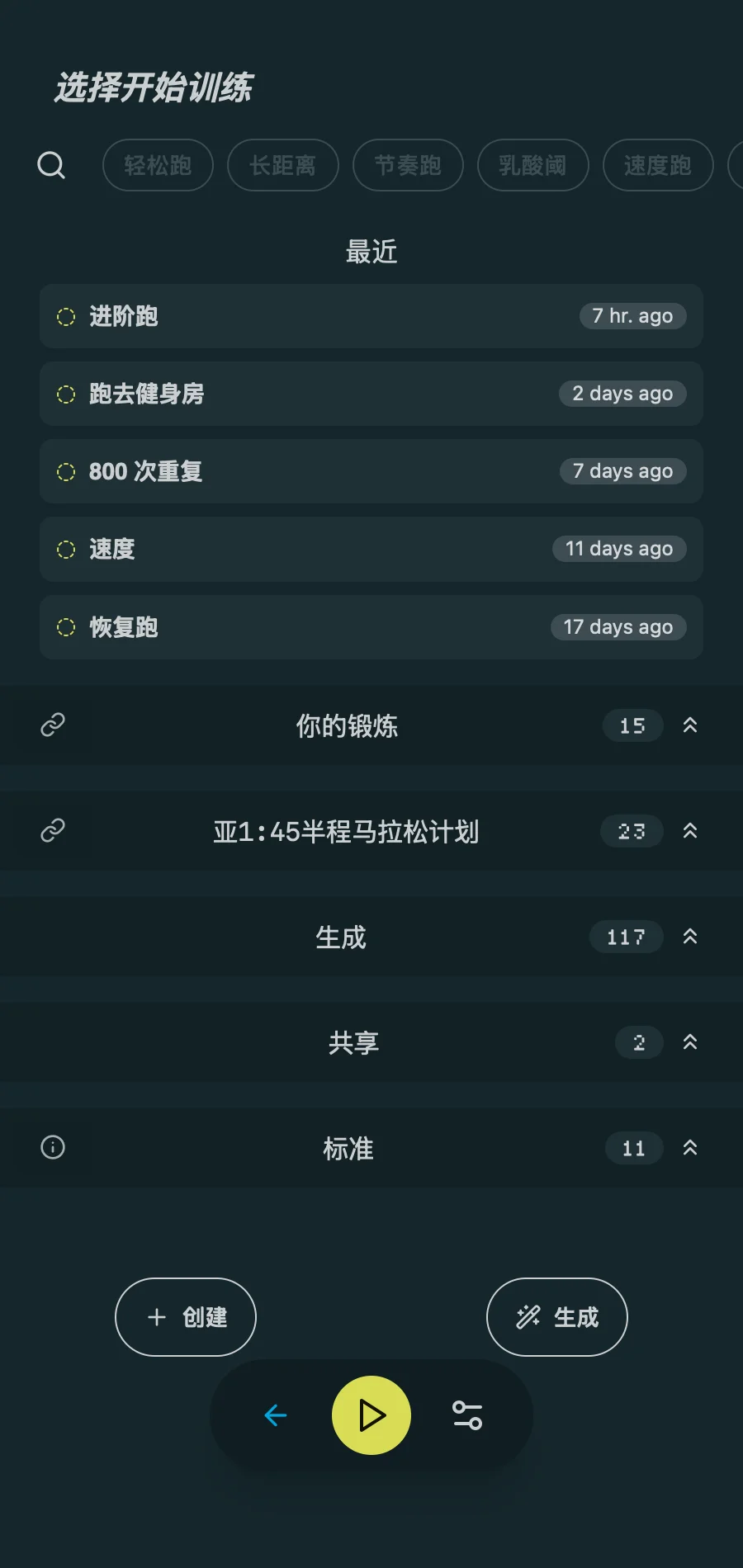Open recent workout 跑去健身房
743x1568 pixels.
[x=371, y=394]
